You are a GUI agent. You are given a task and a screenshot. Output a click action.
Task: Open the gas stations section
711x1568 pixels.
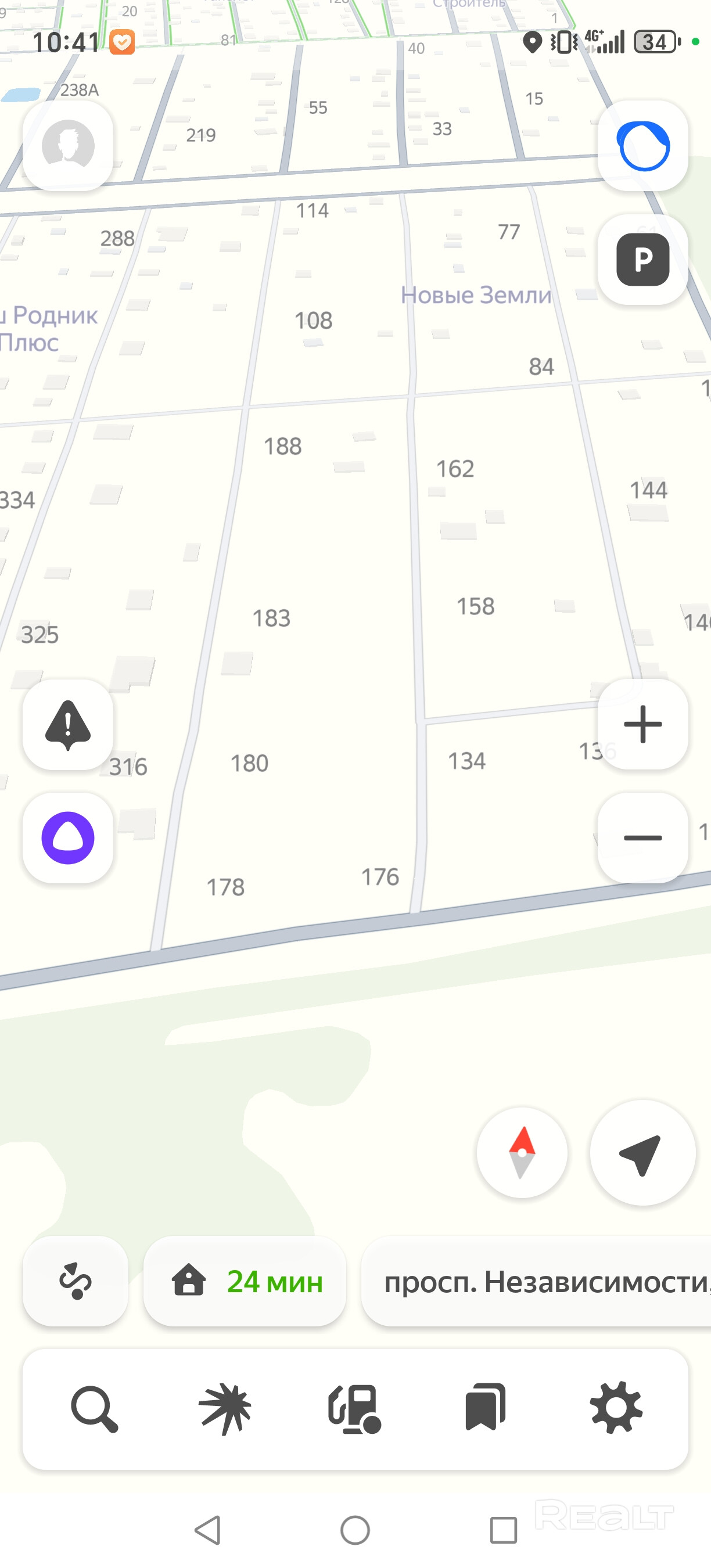[x=355, y=1408]
